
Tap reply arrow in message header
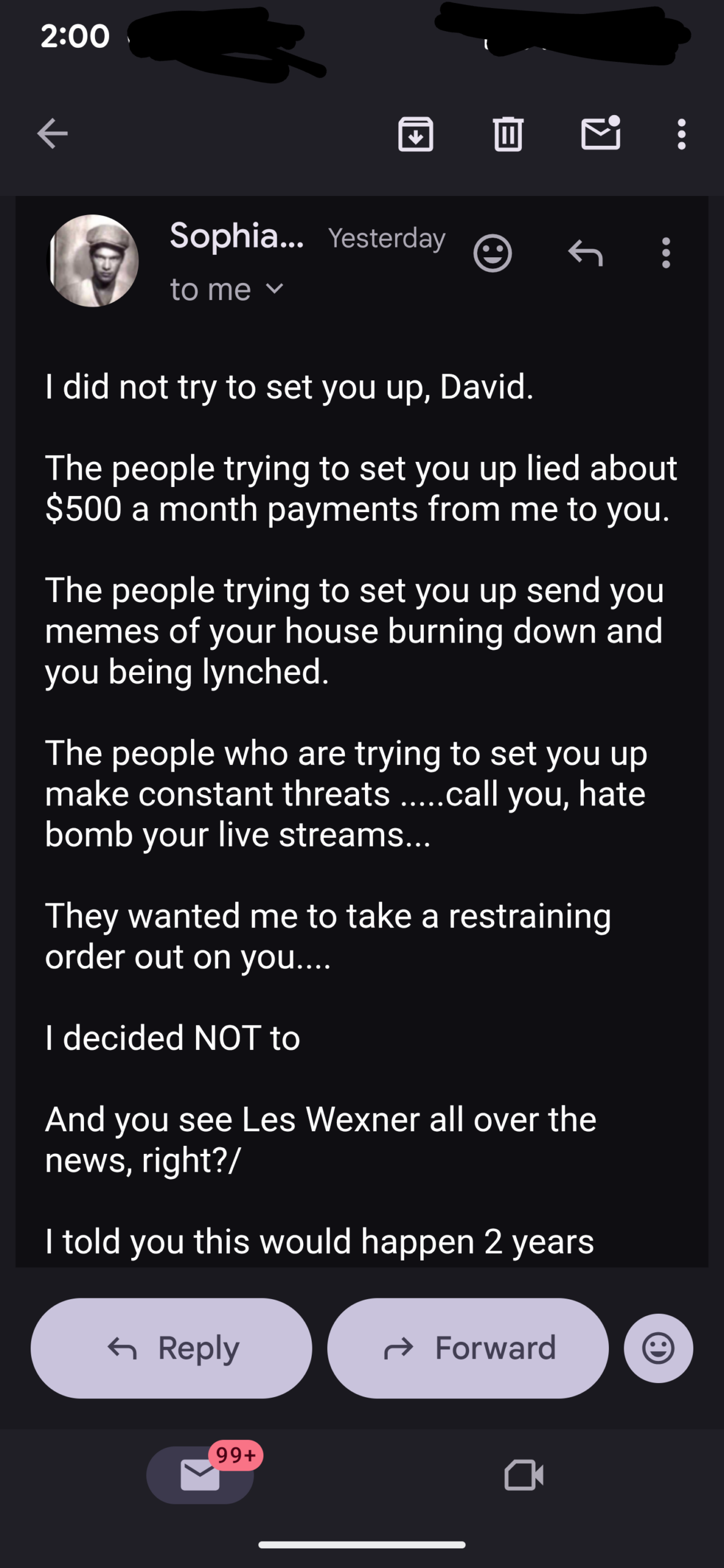click(586, 253)
